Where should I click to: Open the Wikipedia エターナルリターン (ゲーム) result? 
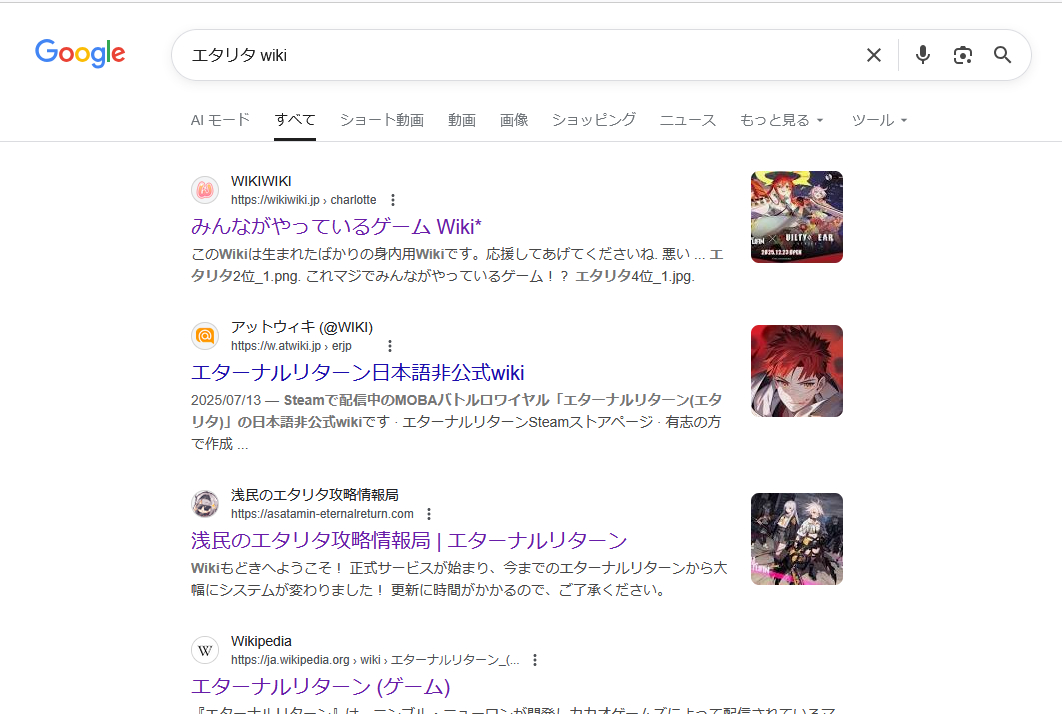[320, 687]
